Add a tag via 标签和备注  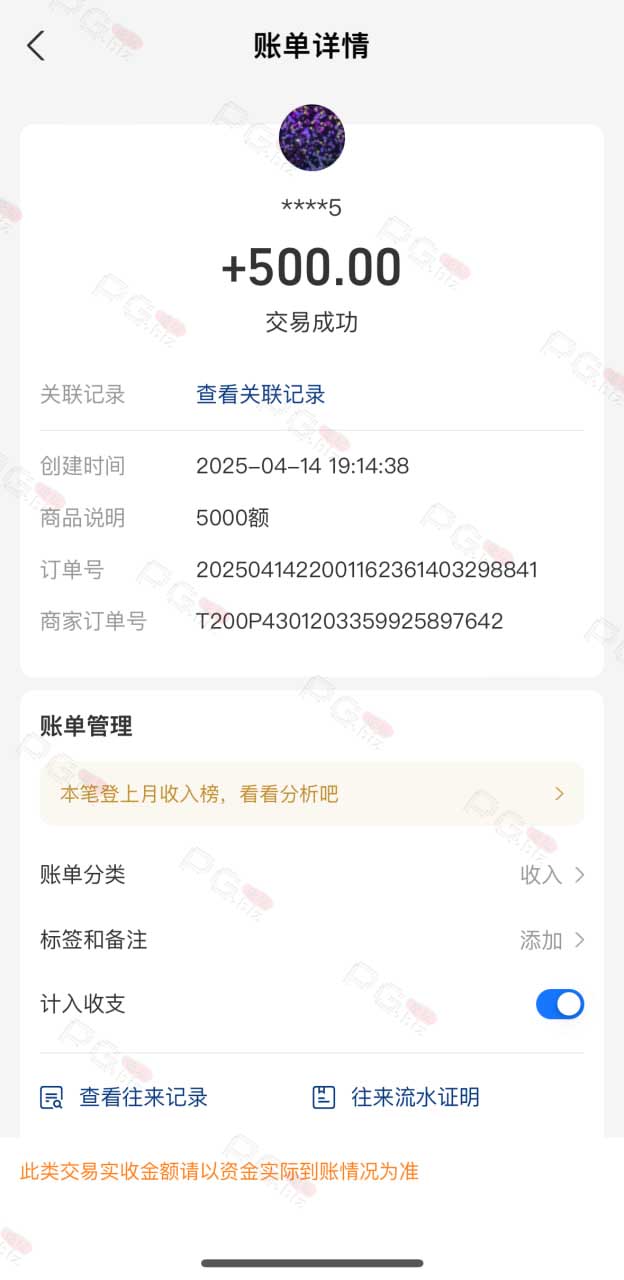tap(312, 940)
